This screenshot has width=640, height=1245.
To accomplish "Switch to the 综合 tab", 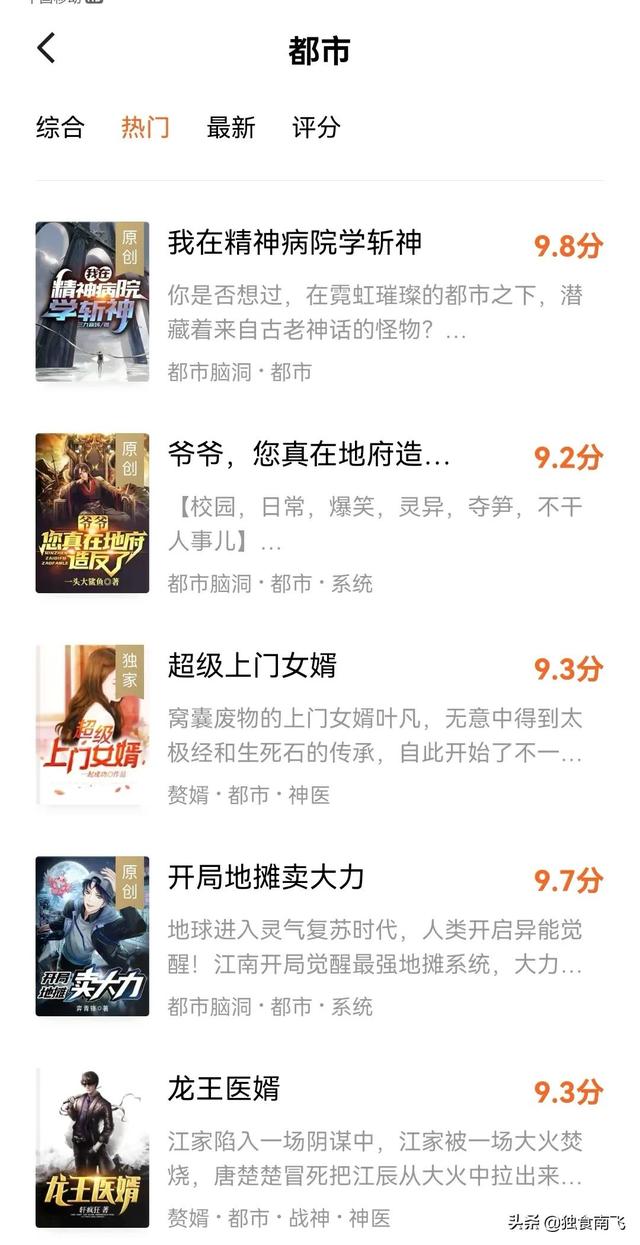I will point(60,128).
